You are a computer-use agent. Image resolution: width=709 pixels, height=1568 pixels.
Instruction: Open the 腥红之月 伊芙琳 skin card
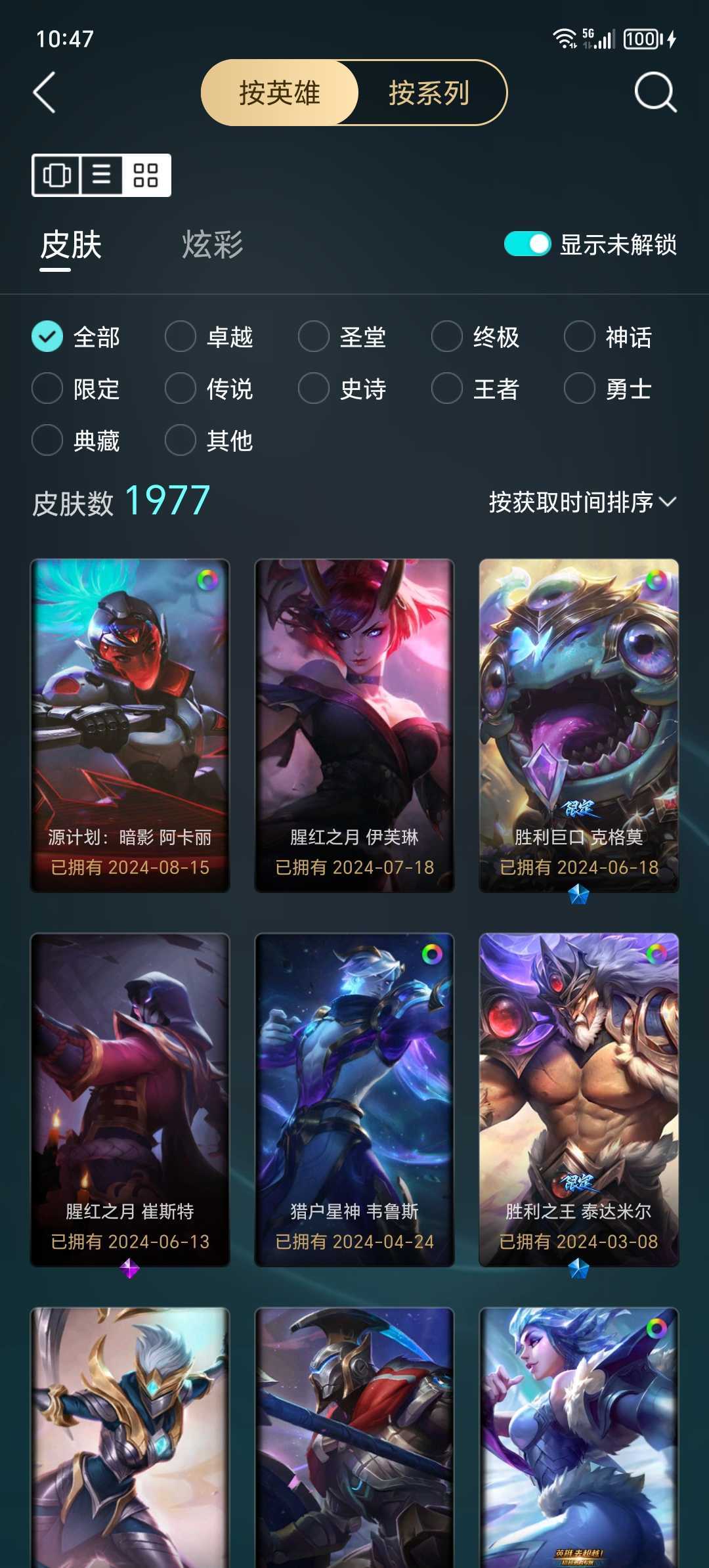pos(354,726)
